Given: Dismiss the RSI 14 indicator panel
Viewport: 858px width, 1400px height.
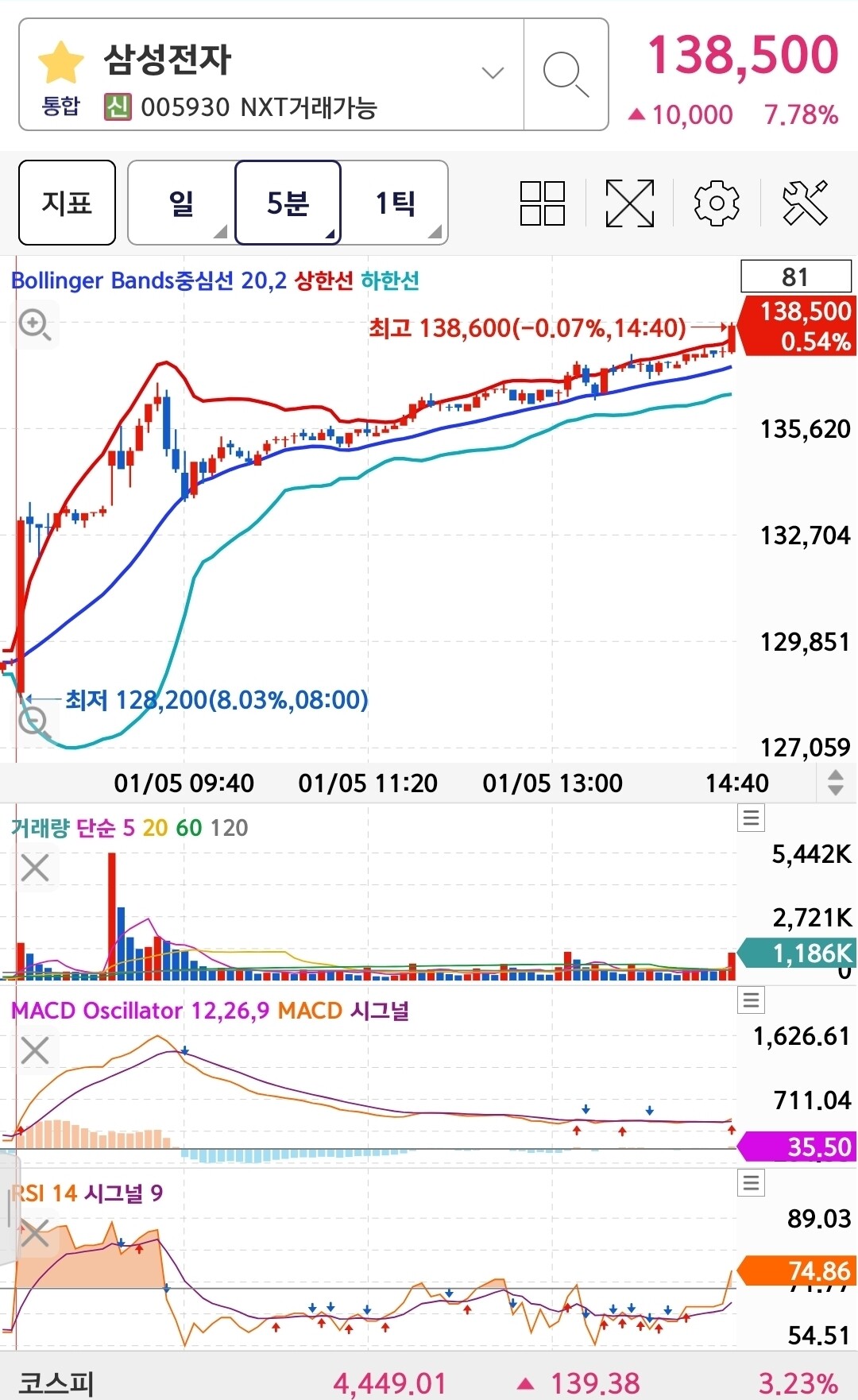Looking at the screenshot, I should point(35,1234).
